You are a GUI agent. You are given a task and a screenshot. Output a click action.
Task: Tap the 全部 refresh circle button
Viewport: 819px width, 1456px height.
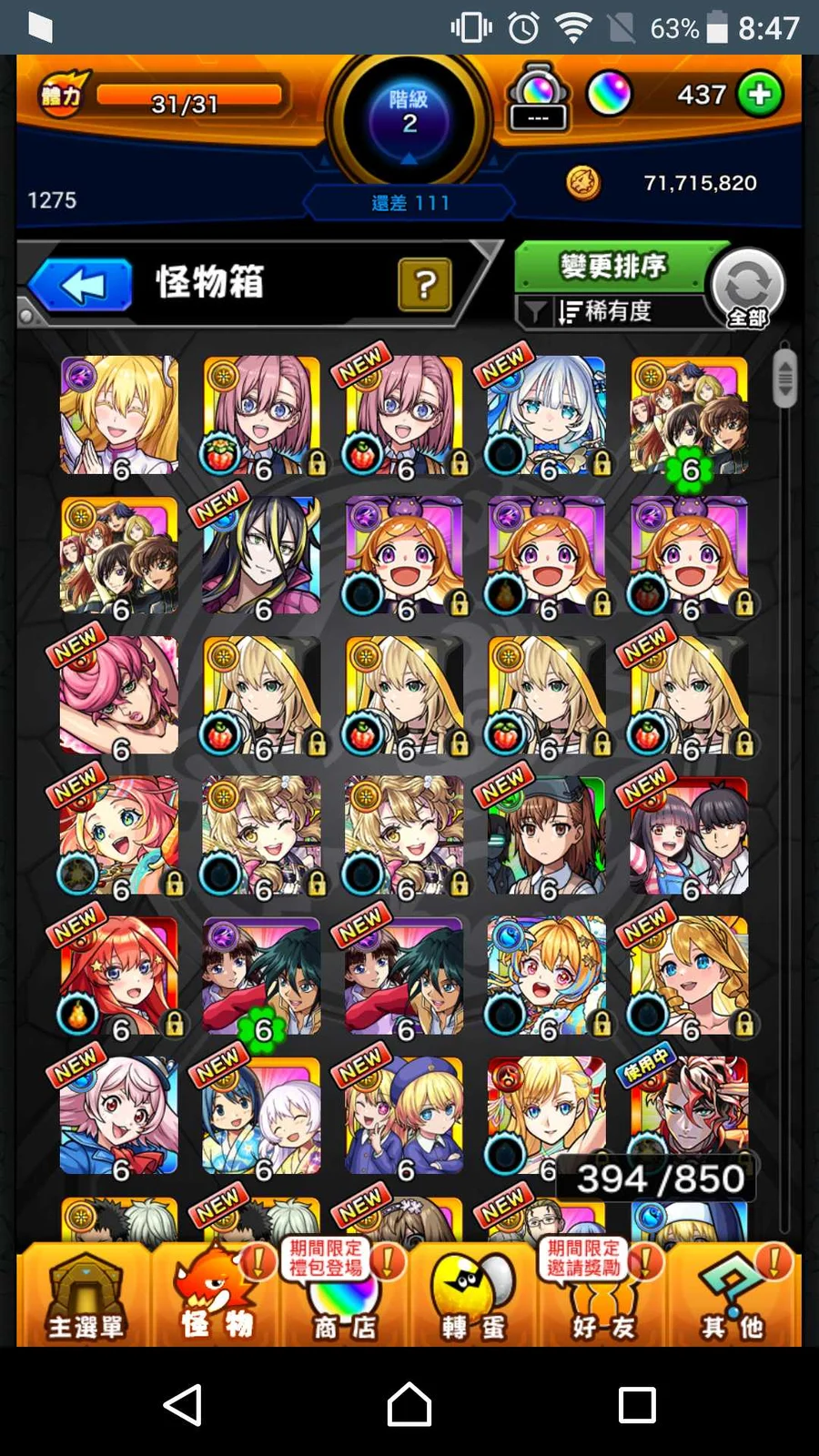tap(747, 288)
